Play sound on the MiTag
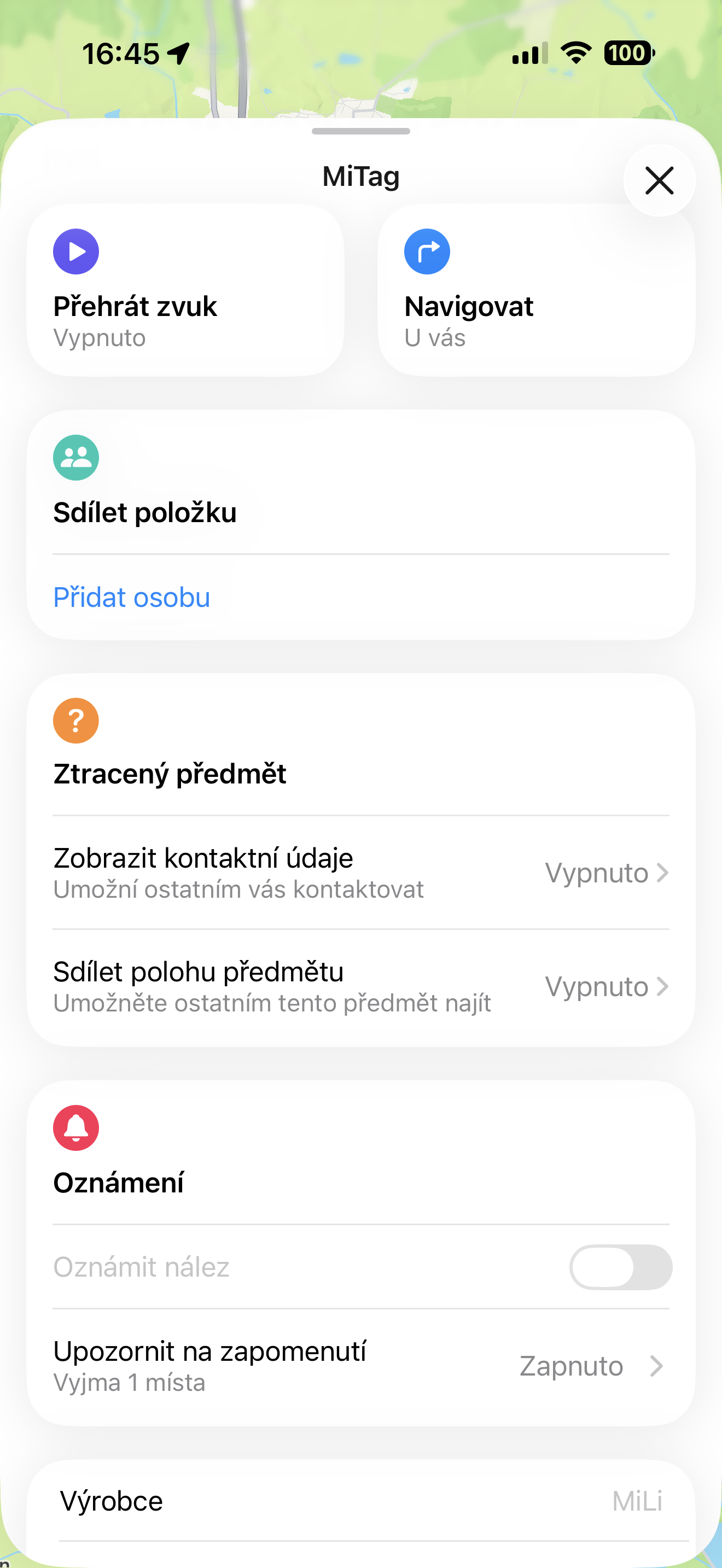 pos(185,290)
